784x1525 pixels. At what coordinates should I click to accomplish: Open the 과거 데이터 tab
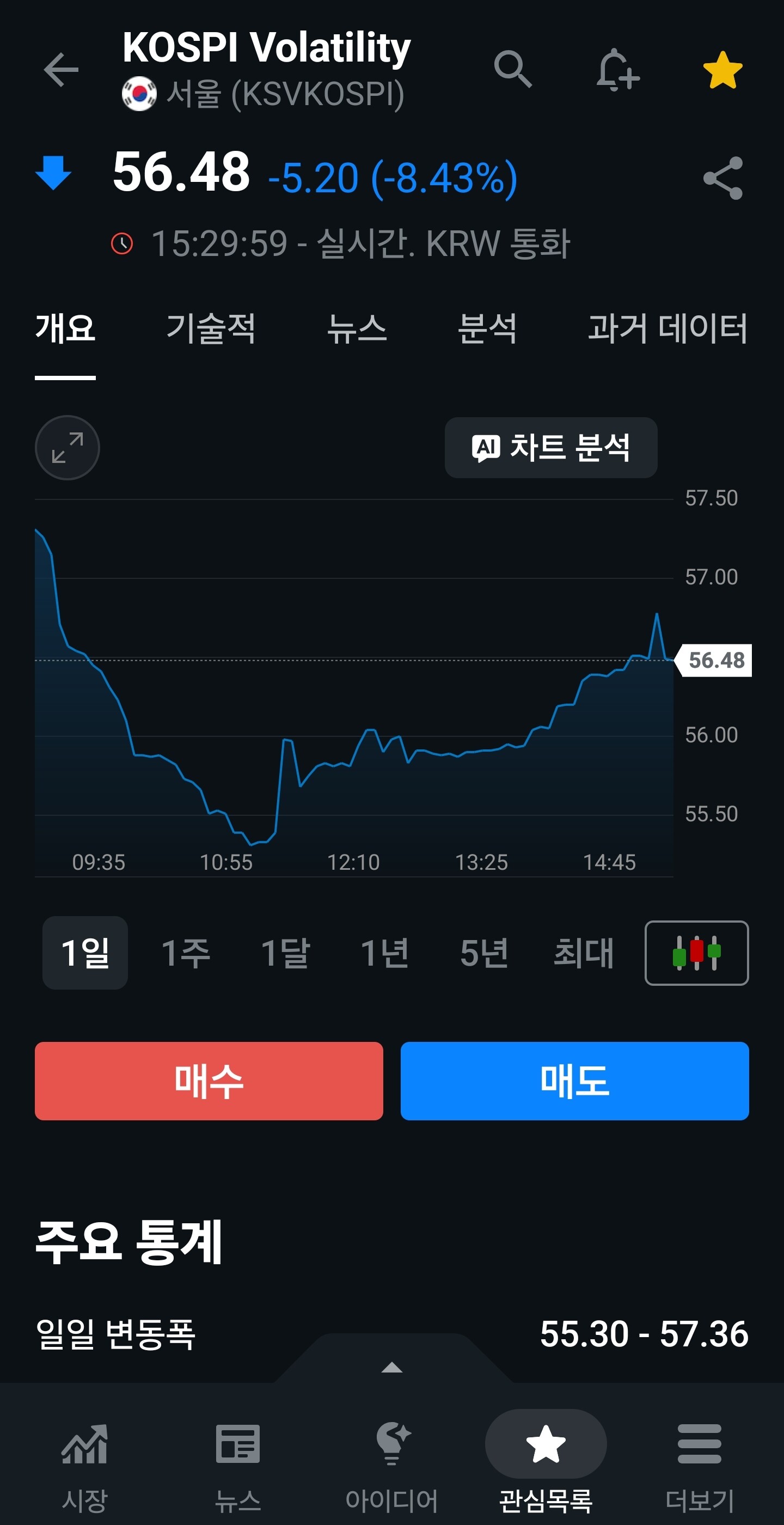(667, 328)
